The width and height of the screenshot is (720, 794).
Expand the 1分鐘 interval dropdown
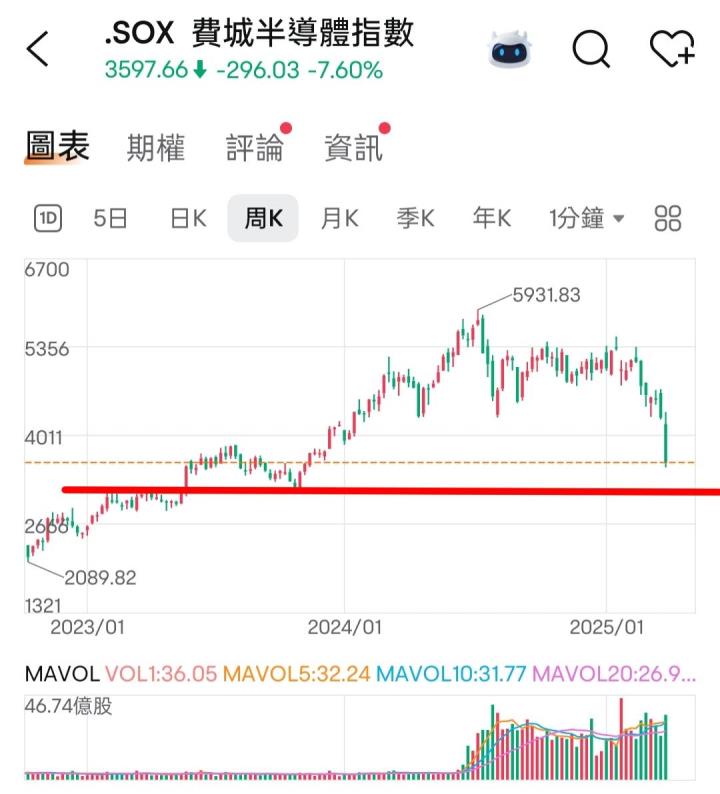click(586, 218)
